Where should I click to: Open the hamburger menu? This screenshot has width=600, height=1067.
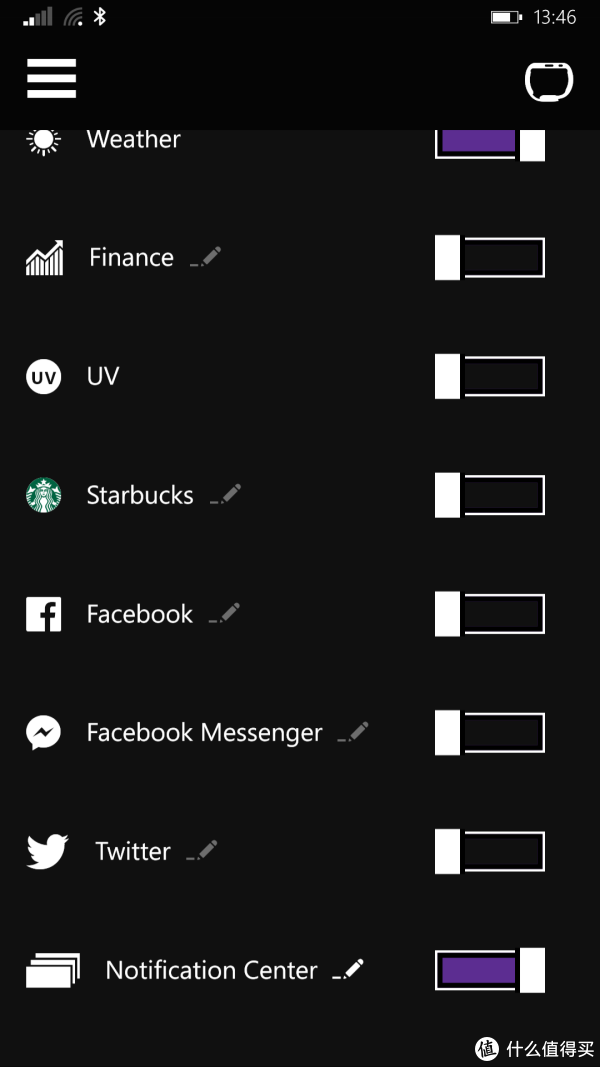pyautogui.click(x=51, y=78)
